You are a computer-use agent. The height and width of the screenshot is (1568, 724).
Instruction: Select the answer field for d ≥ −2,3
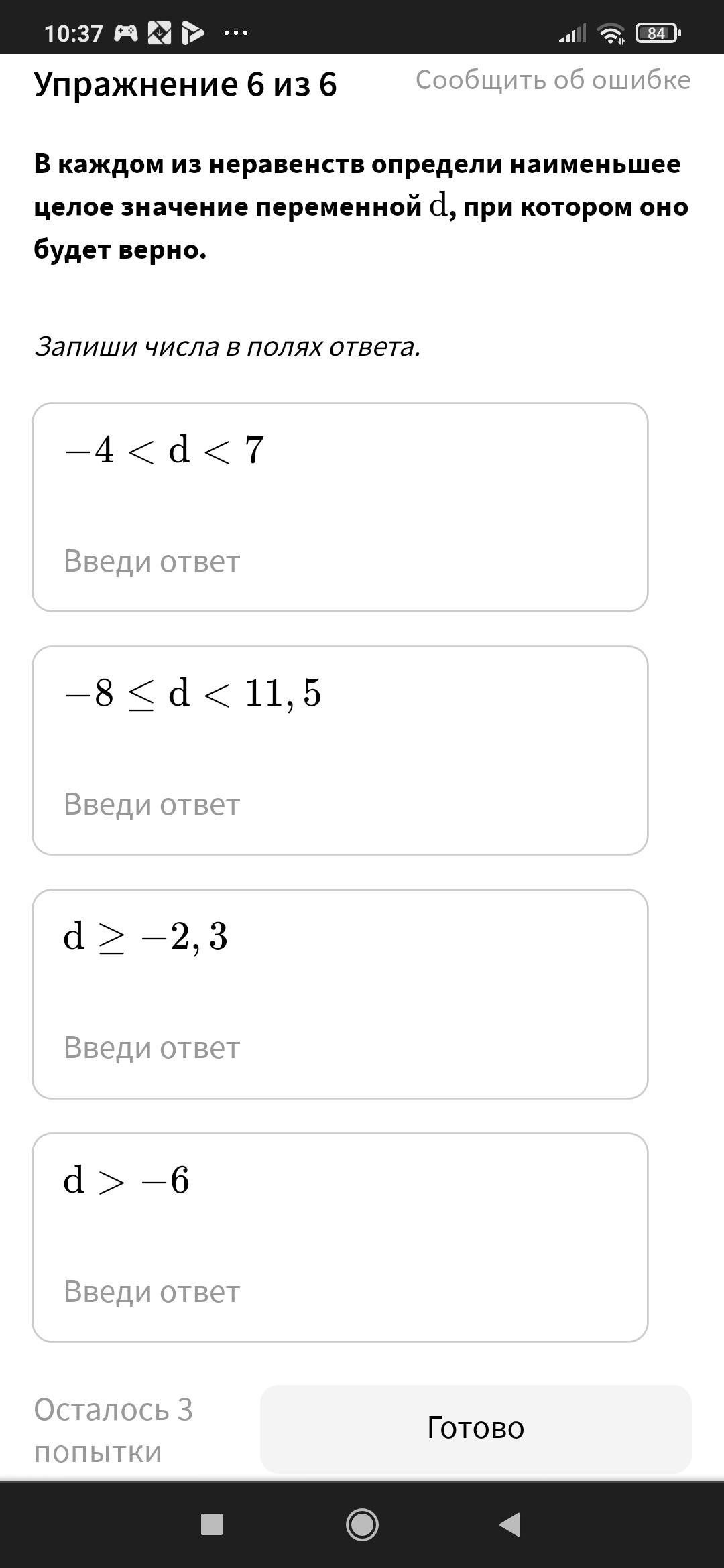pos(340,1047)
